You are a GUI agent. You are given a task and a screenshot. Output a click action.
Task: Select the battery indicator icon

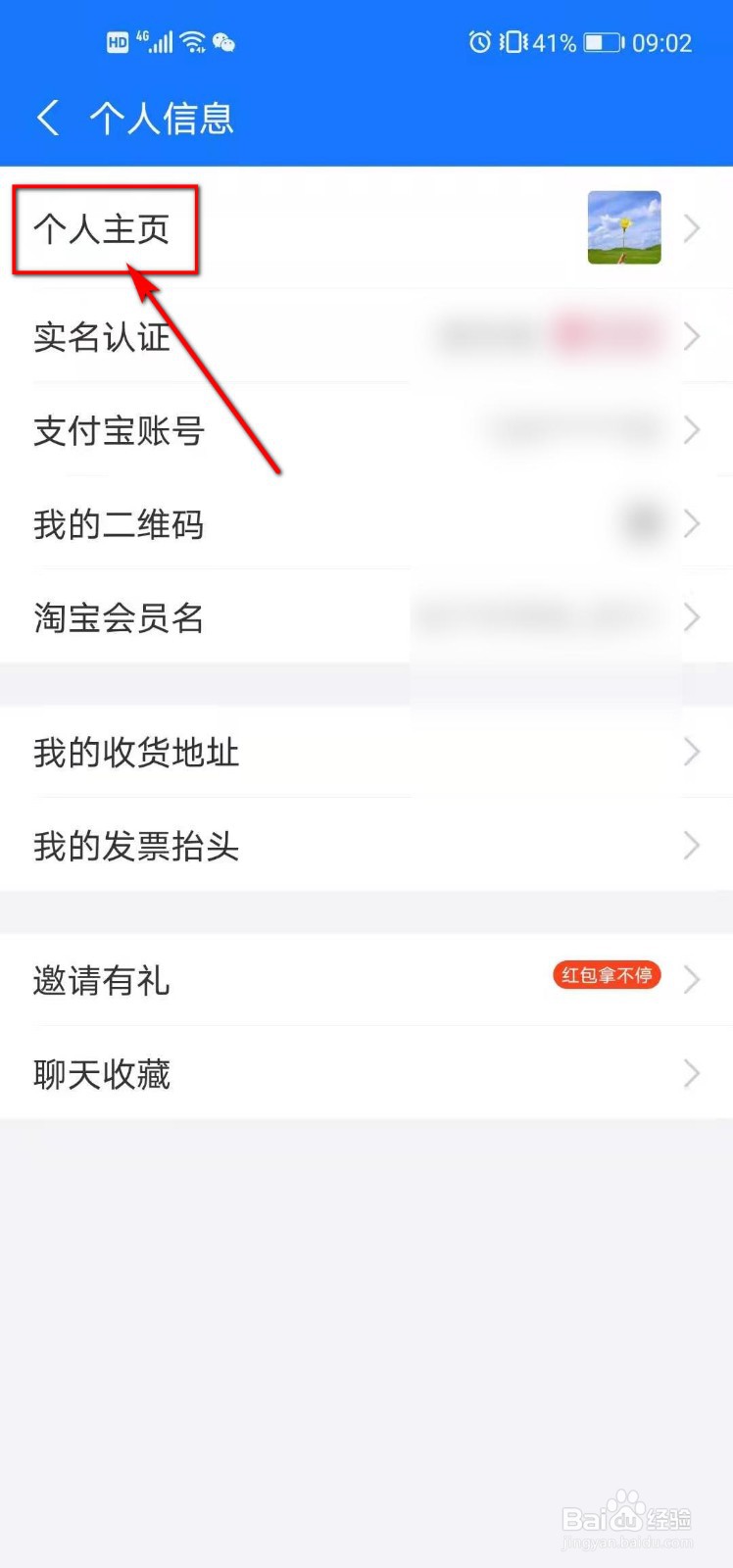pos(600,41)
